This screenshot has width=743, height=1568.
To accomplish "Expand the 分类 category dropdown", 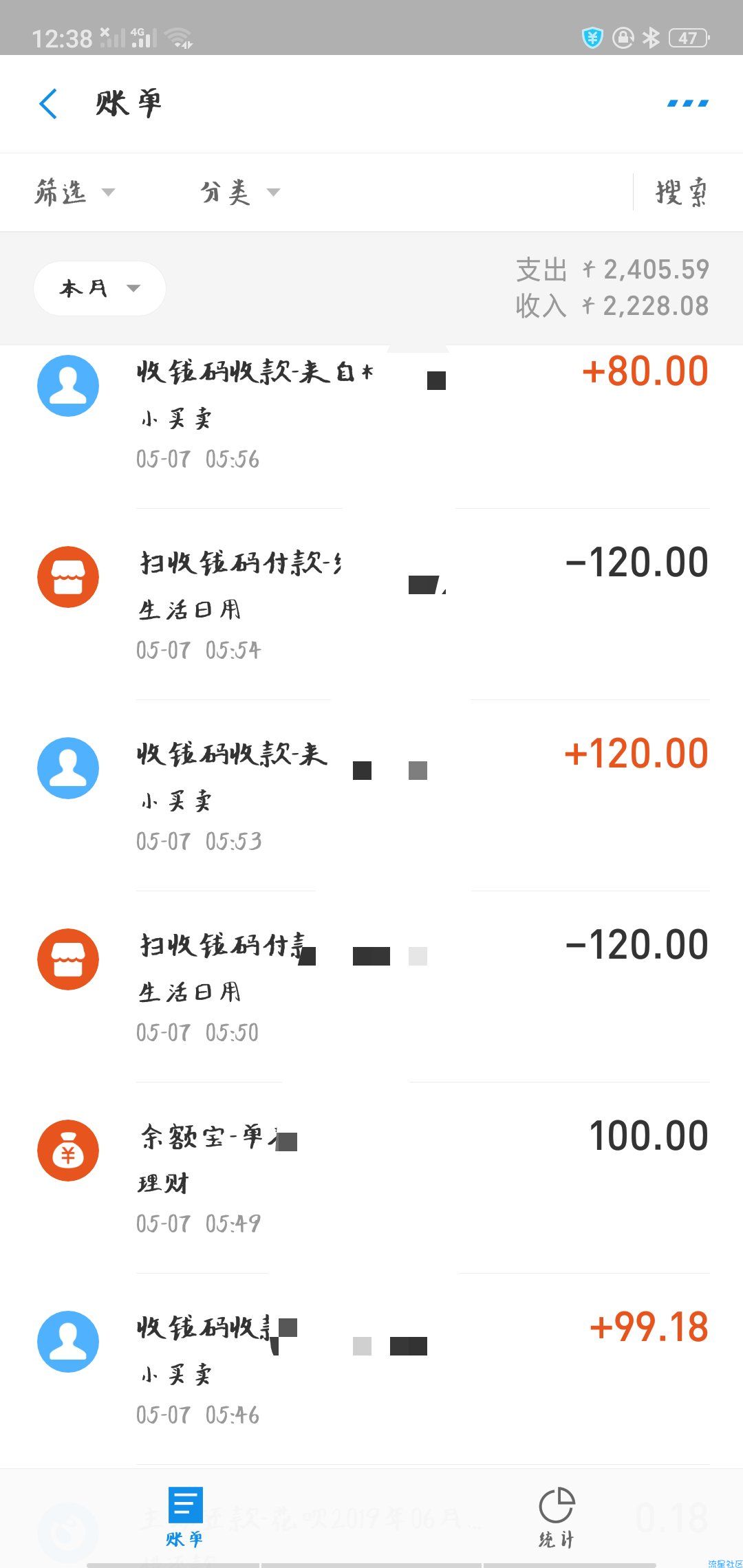I will (x=239, y=192).
